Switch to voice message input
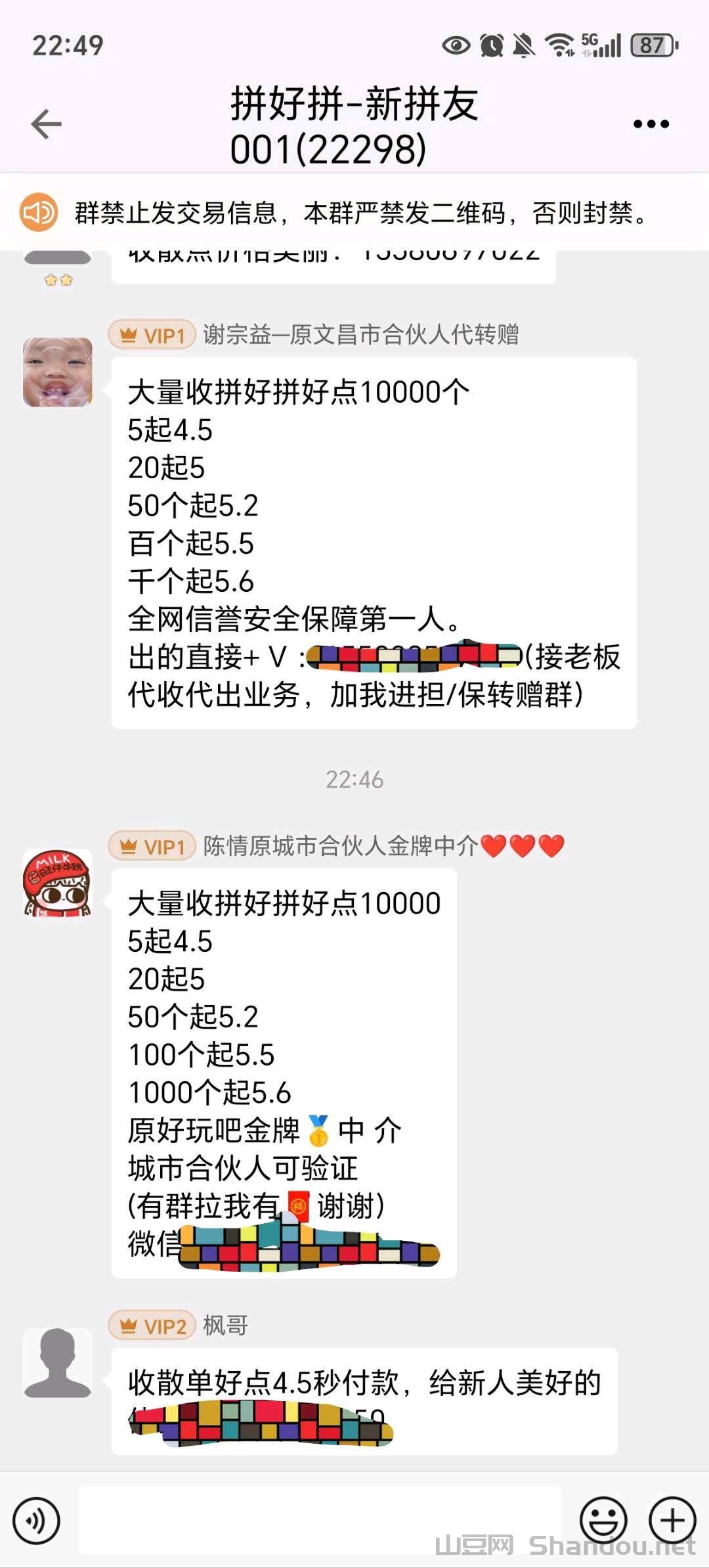709x1568 pixels. click(37, 1520)
